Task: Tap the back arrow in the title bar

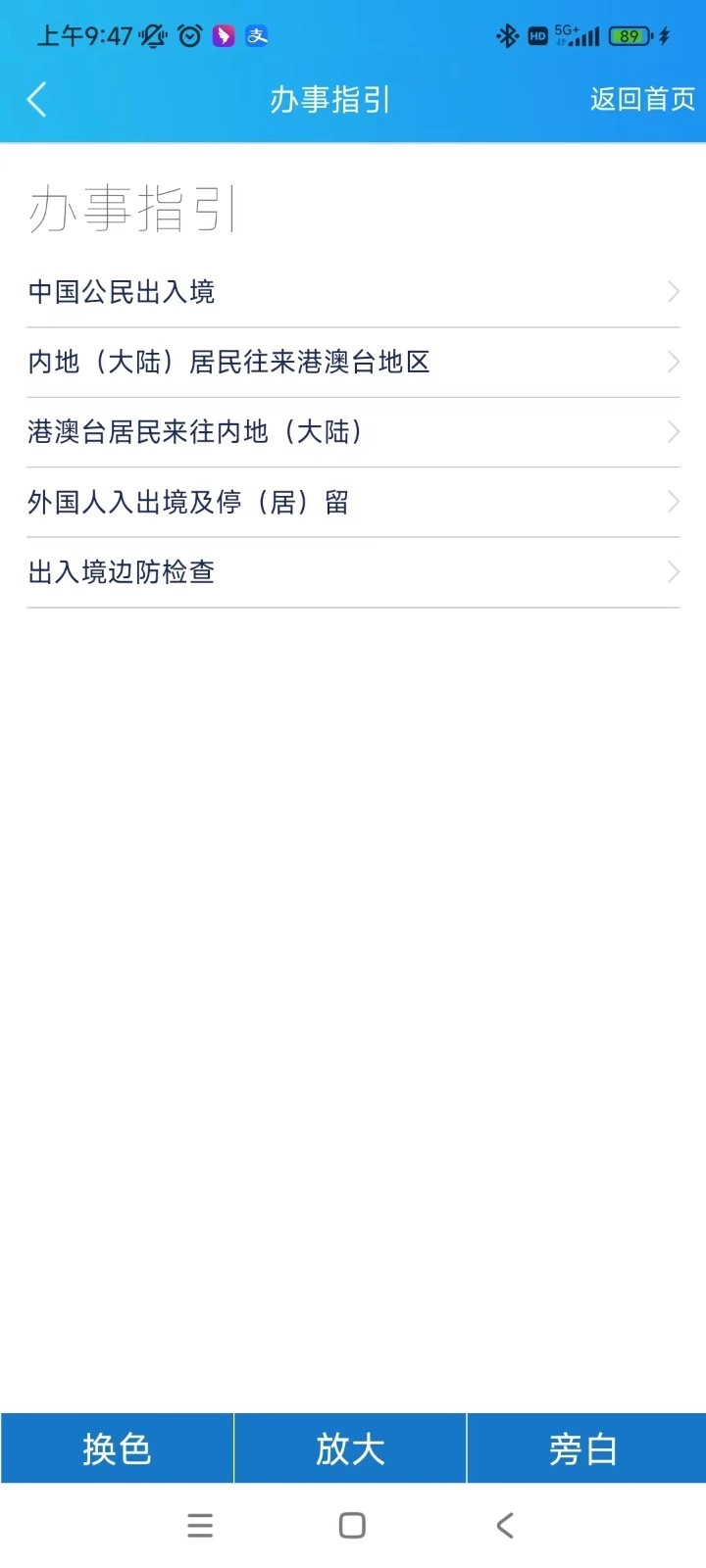Action: click(x=36, y=99)
